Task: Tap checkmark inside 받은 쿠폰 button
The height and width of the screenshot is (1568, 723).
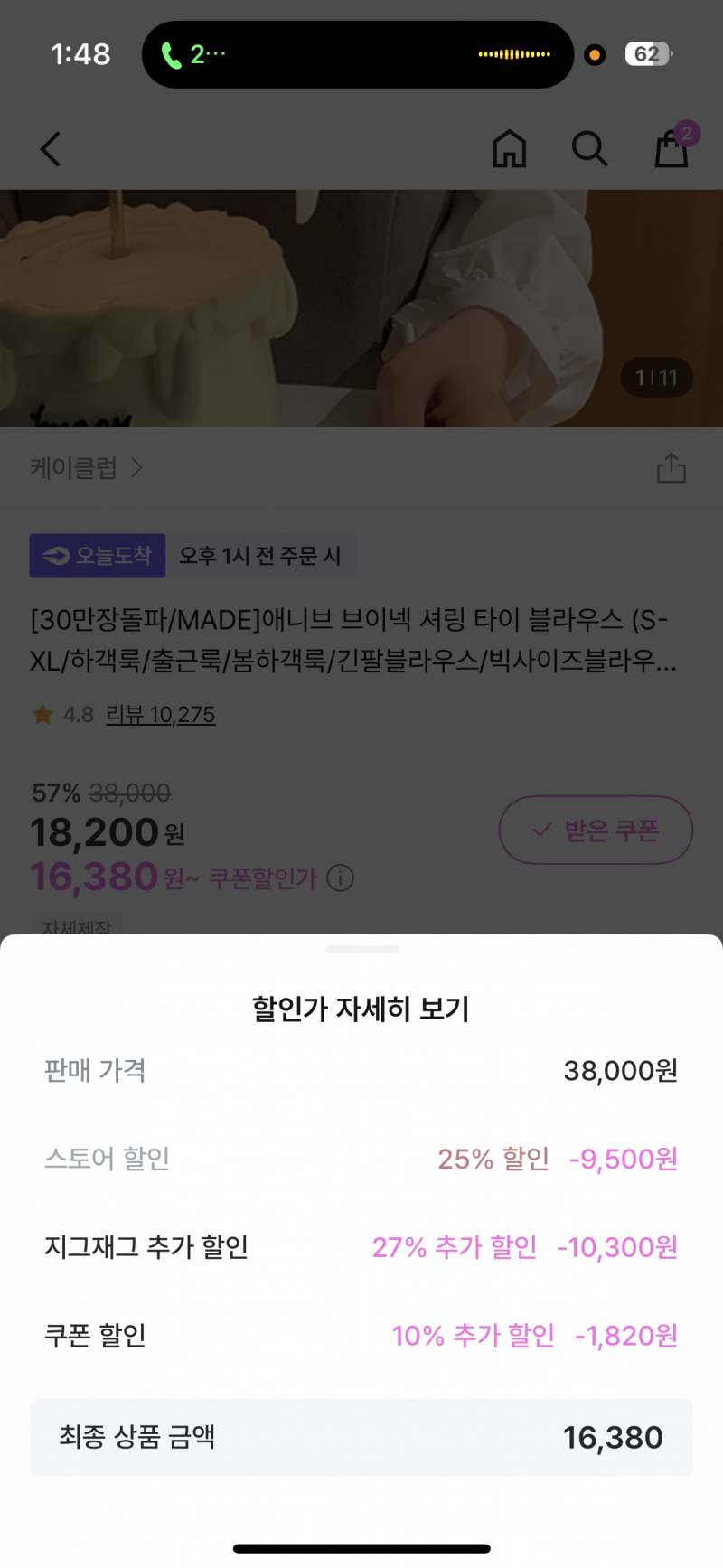Action: 542,828
